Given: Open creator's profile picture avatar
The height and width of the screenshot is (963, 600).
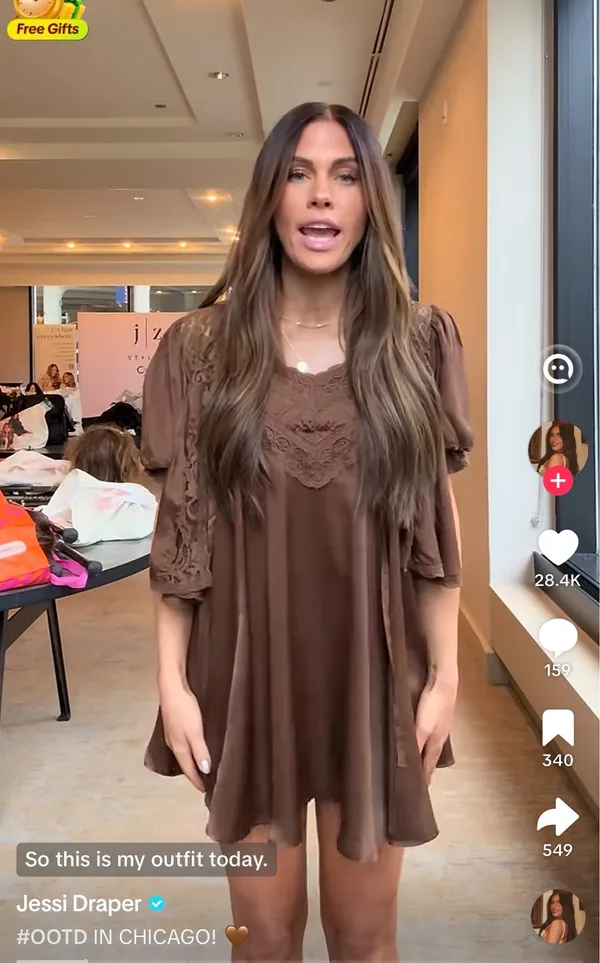Looking at the screenshot, I should click(x=558, y=449).
